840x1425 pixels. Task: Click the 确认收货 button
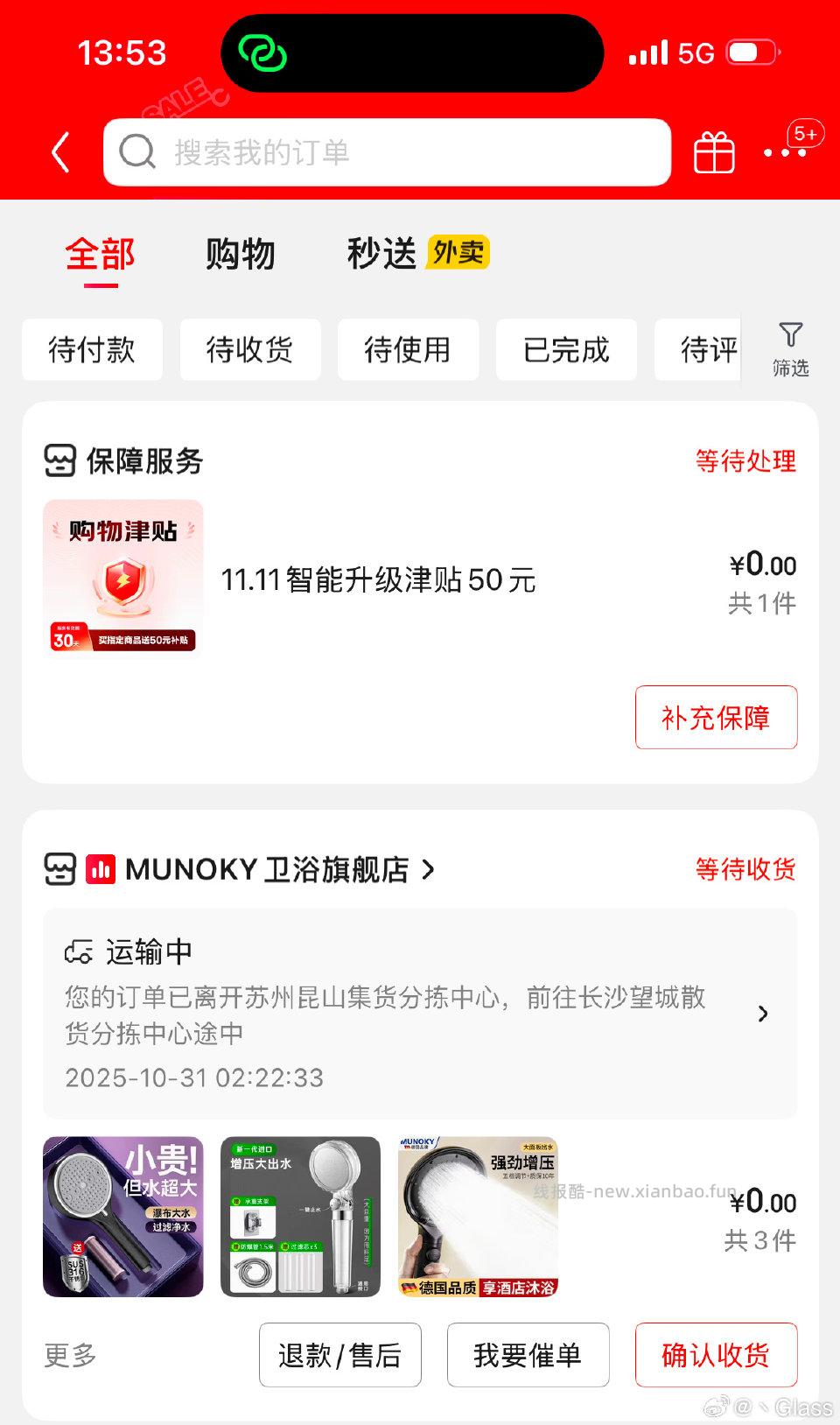tap(716, 1355)
